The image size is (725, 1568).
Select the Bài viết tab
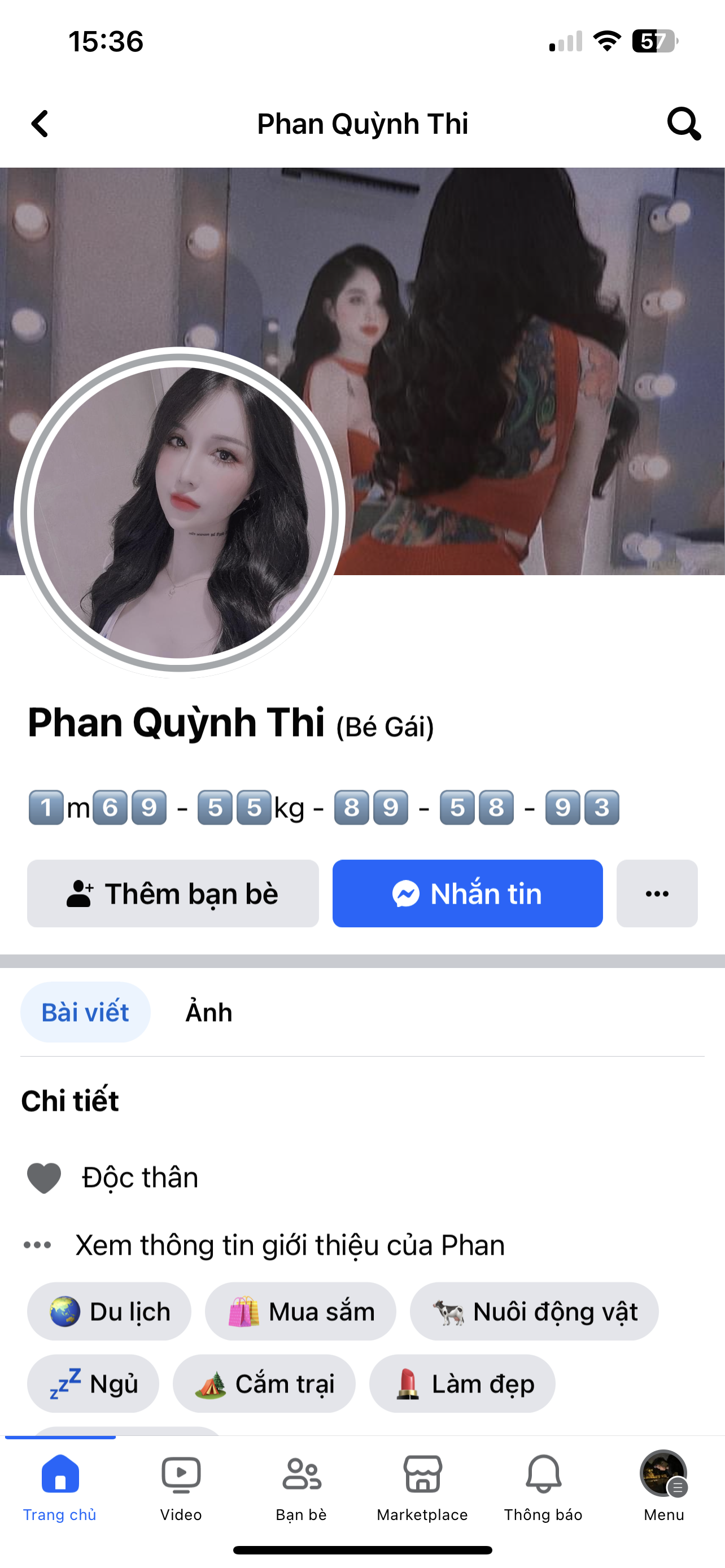(x=85, y=1012)
